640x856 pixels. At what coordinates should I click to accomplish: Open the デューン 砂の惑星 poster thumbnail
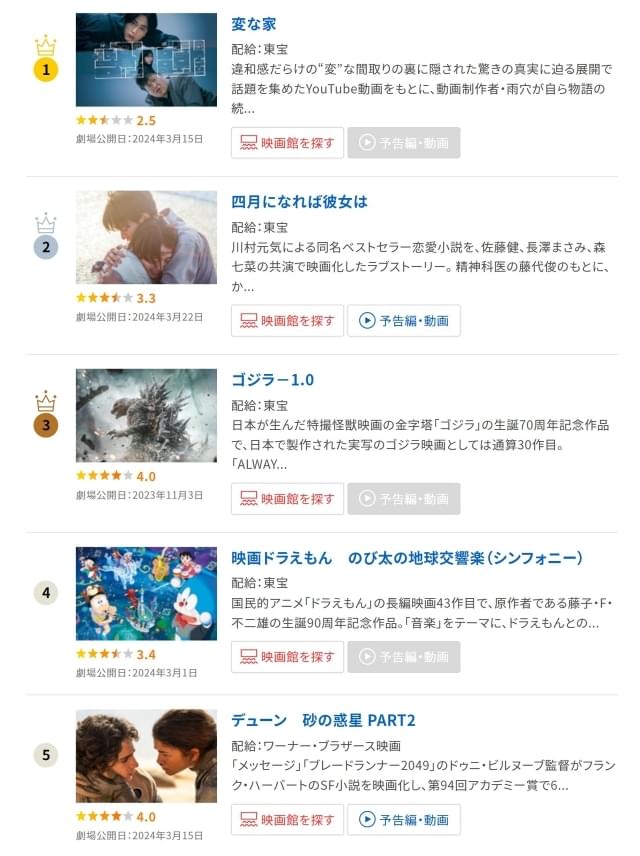point(146,756)
